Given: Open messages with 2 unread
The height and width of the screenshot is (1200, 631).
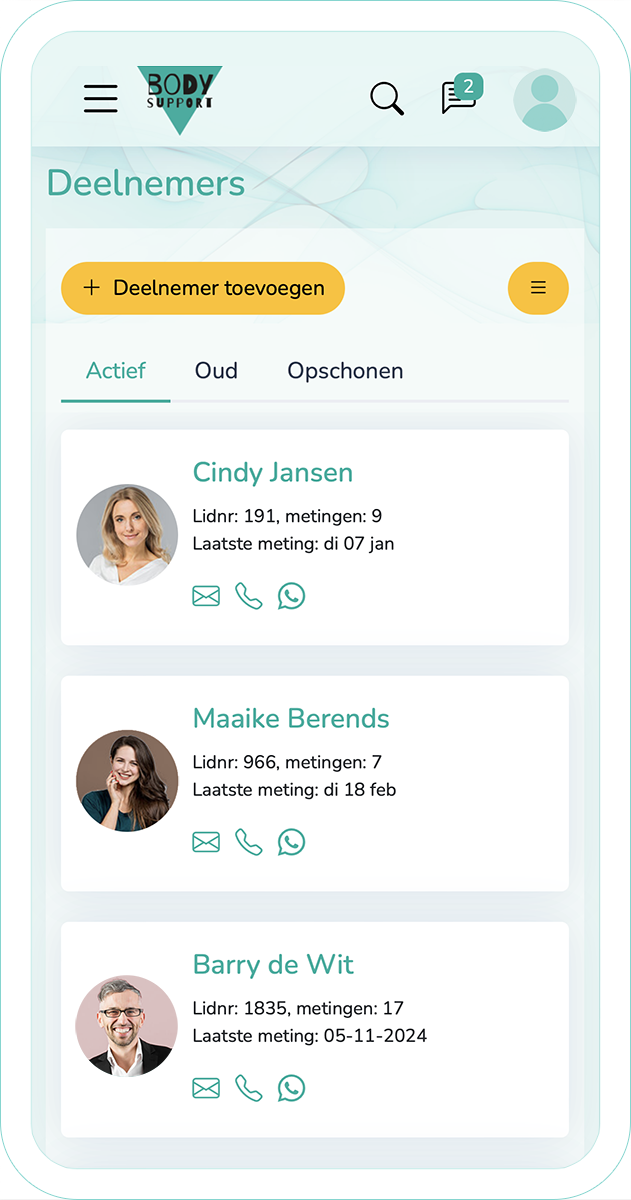Looking at the screenshot, I should click(x=460, y=97).
